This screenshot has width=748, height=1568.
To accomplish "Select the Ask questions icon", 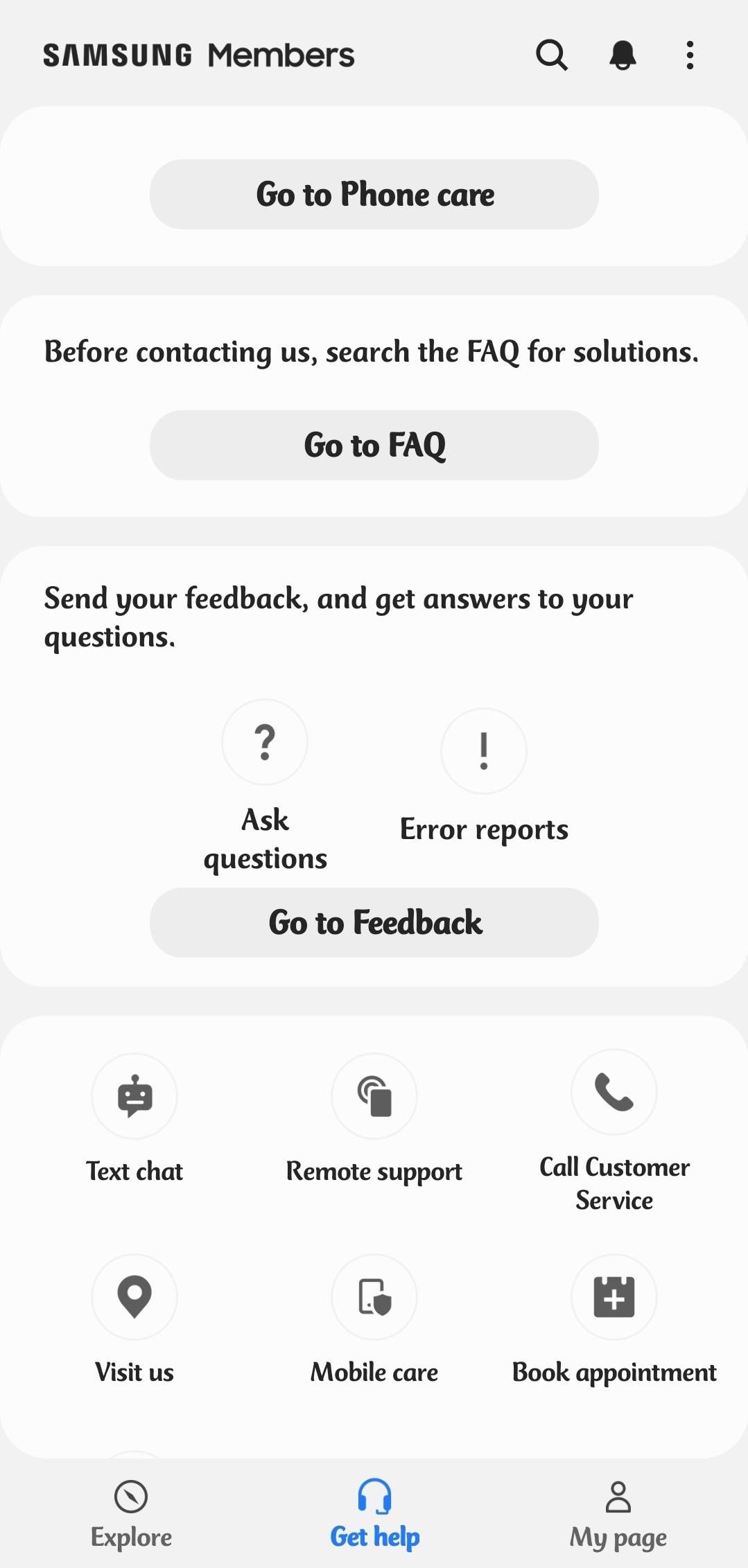I will (x=264, y=741).
